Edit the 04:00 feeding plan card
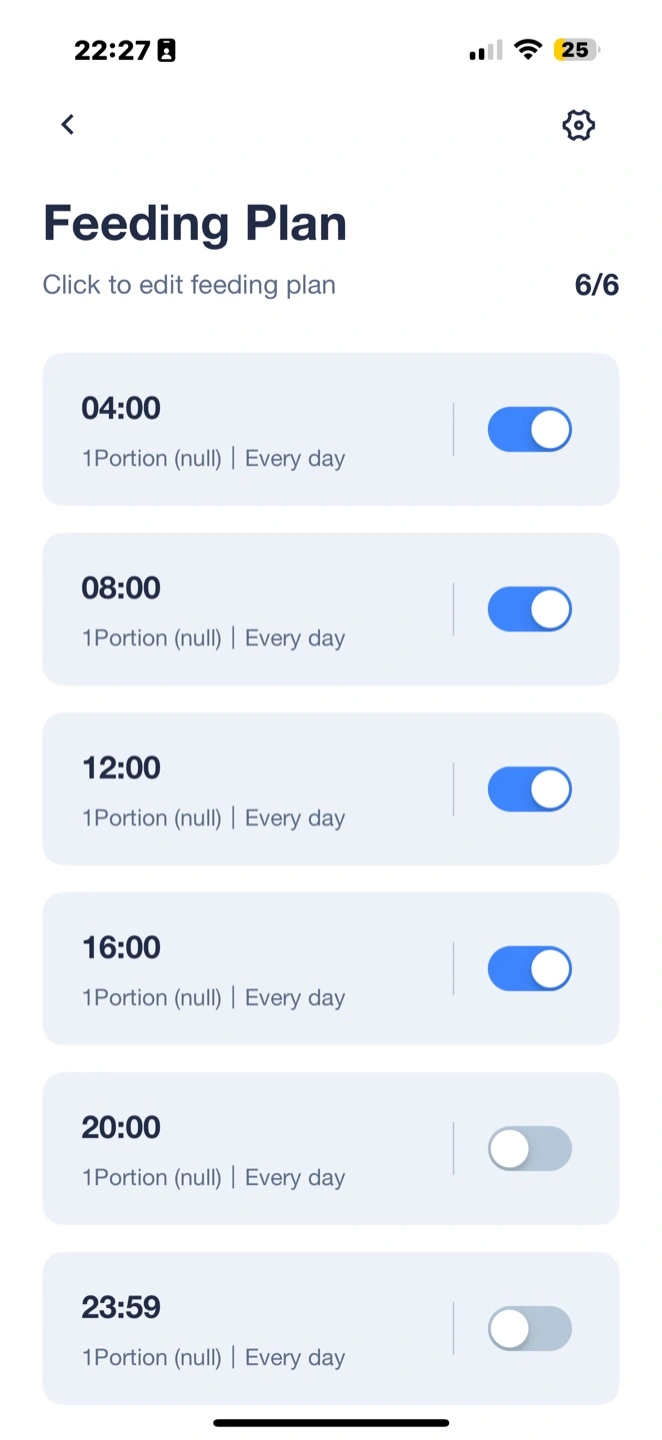Viewport: 662px width, 1440px height. (247, 429)
